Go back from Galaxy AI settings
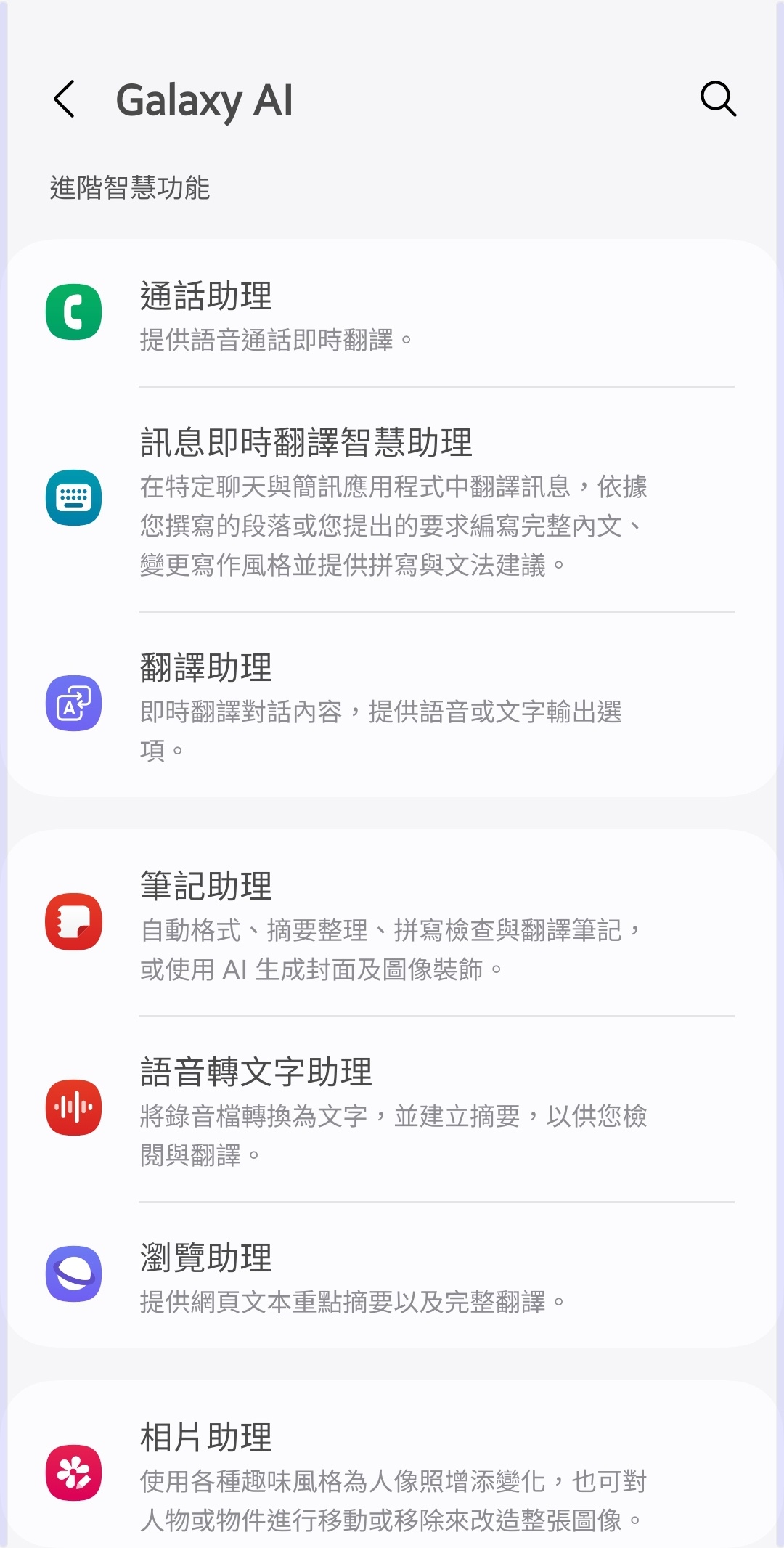The width and height of the screenshot is (784, 1548). [x=65, y=99]
